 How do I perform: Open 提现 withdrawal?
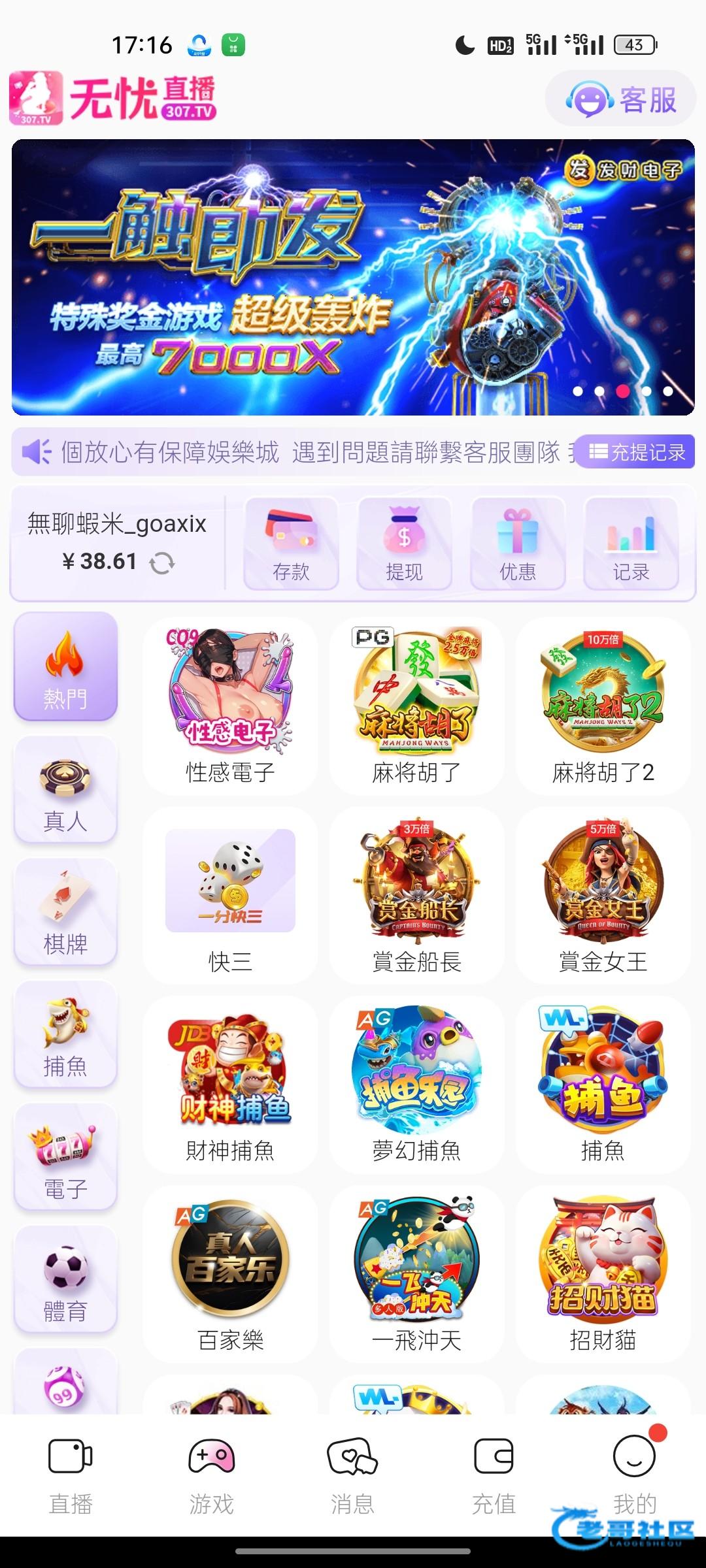[404, 544]
